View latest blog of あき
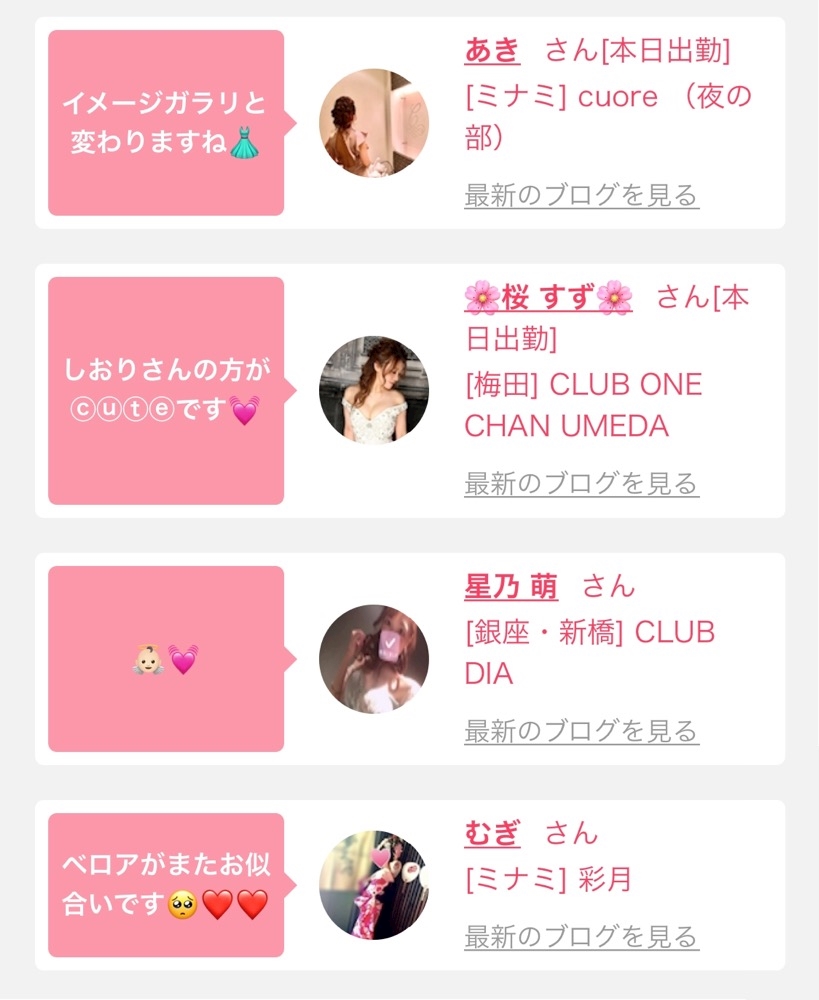 click(582, 195)
